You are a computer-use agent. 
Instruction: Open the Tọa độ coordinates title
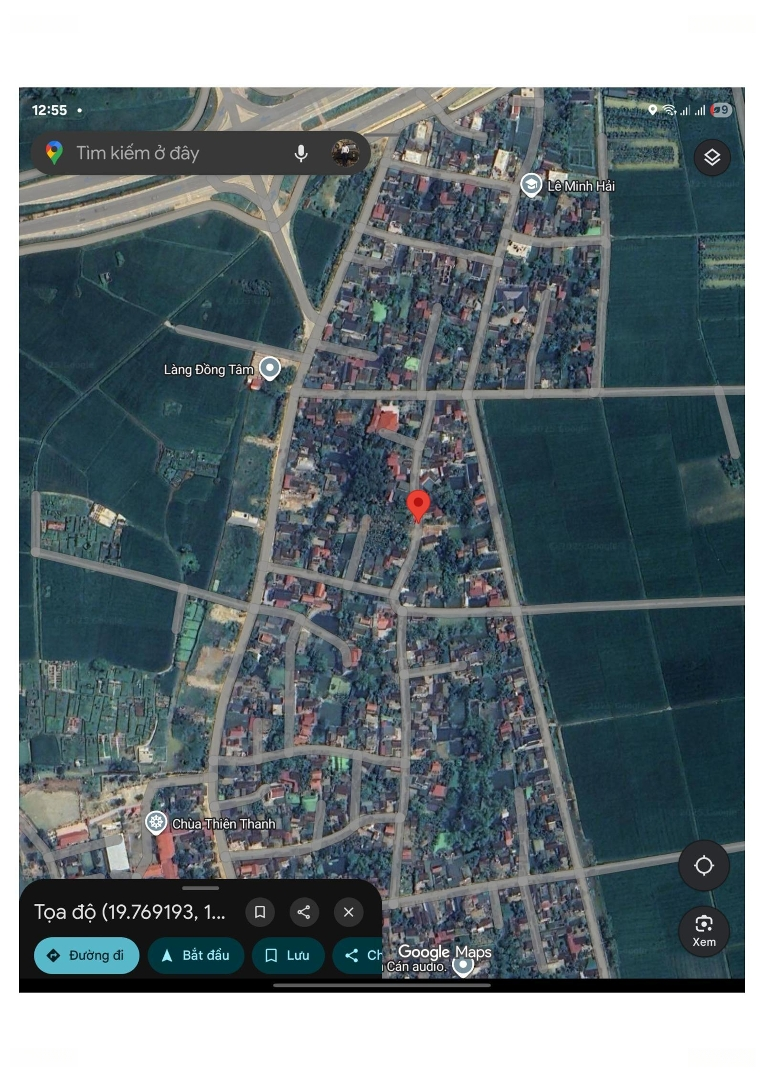(130, 912)
